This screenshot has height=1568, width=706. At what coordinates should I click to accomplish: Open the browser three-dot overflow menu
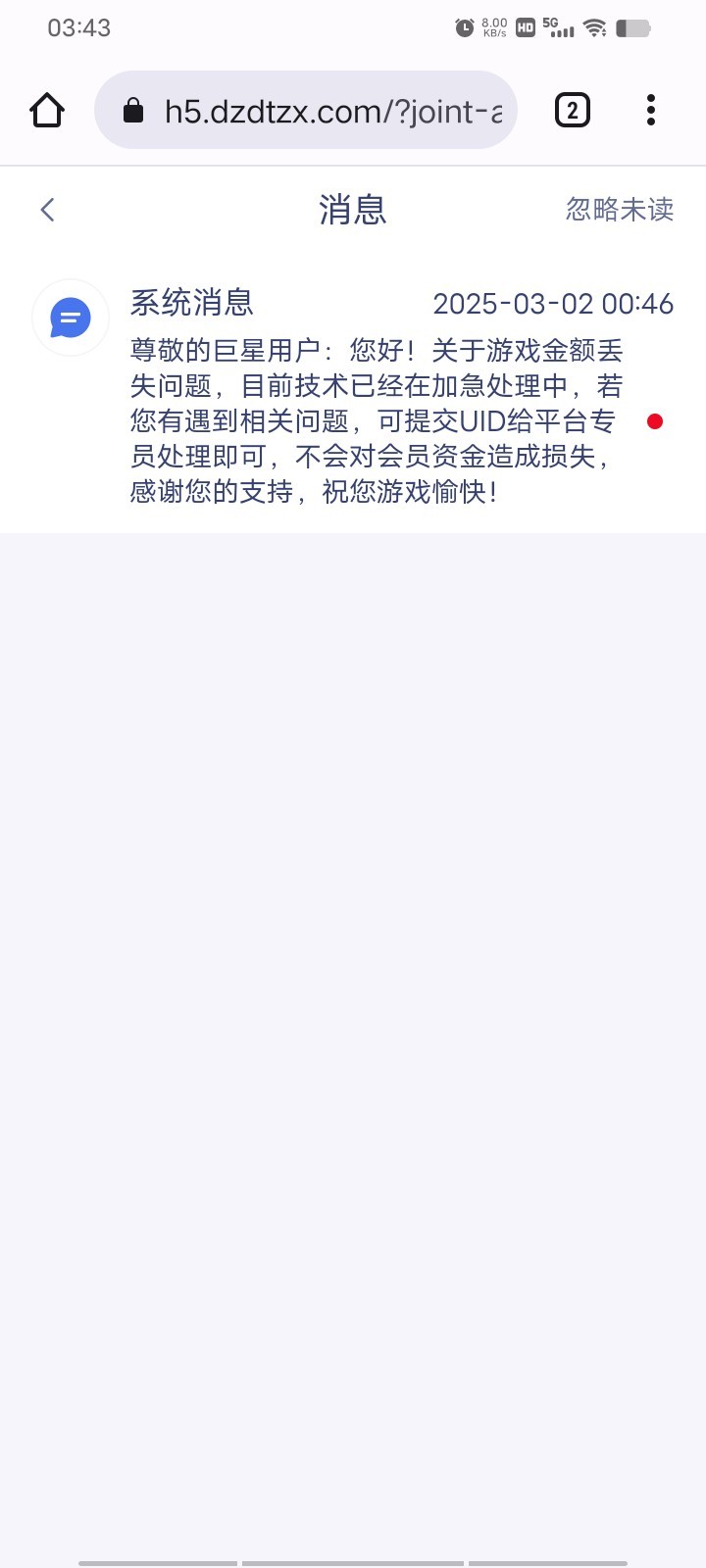coord(651,111)
